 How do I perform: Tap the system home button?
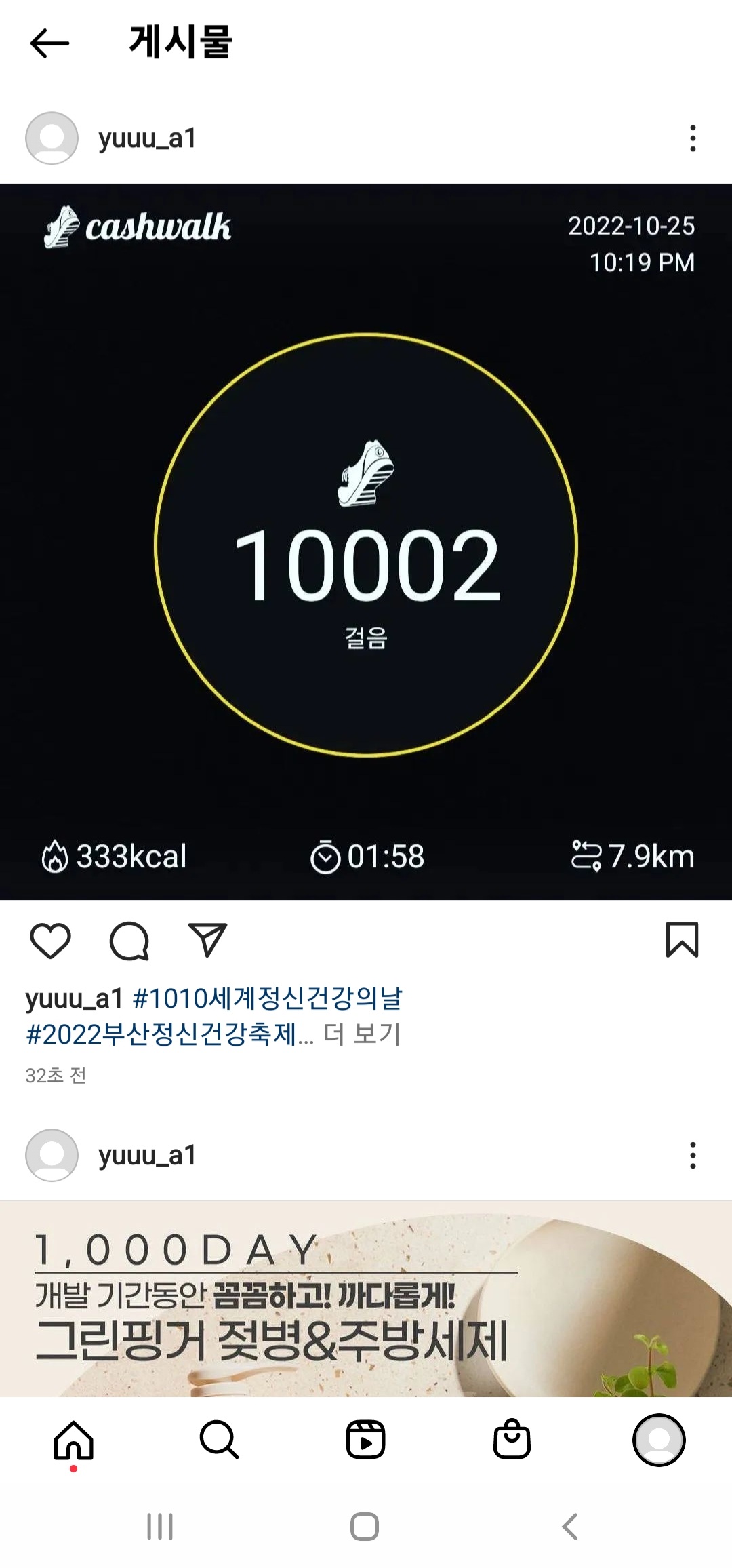click(x=365, y=1527)
